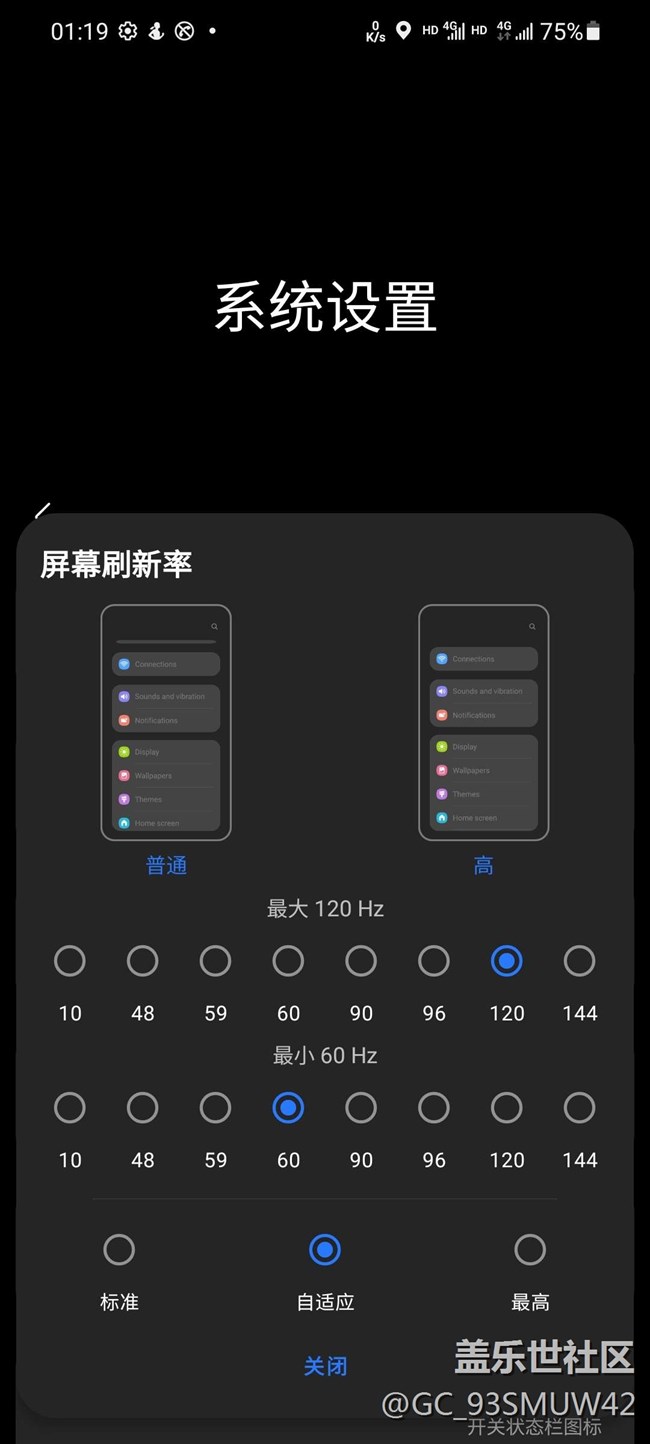Choose 59 Hz for the maximum rate

(x=216, y=961)
